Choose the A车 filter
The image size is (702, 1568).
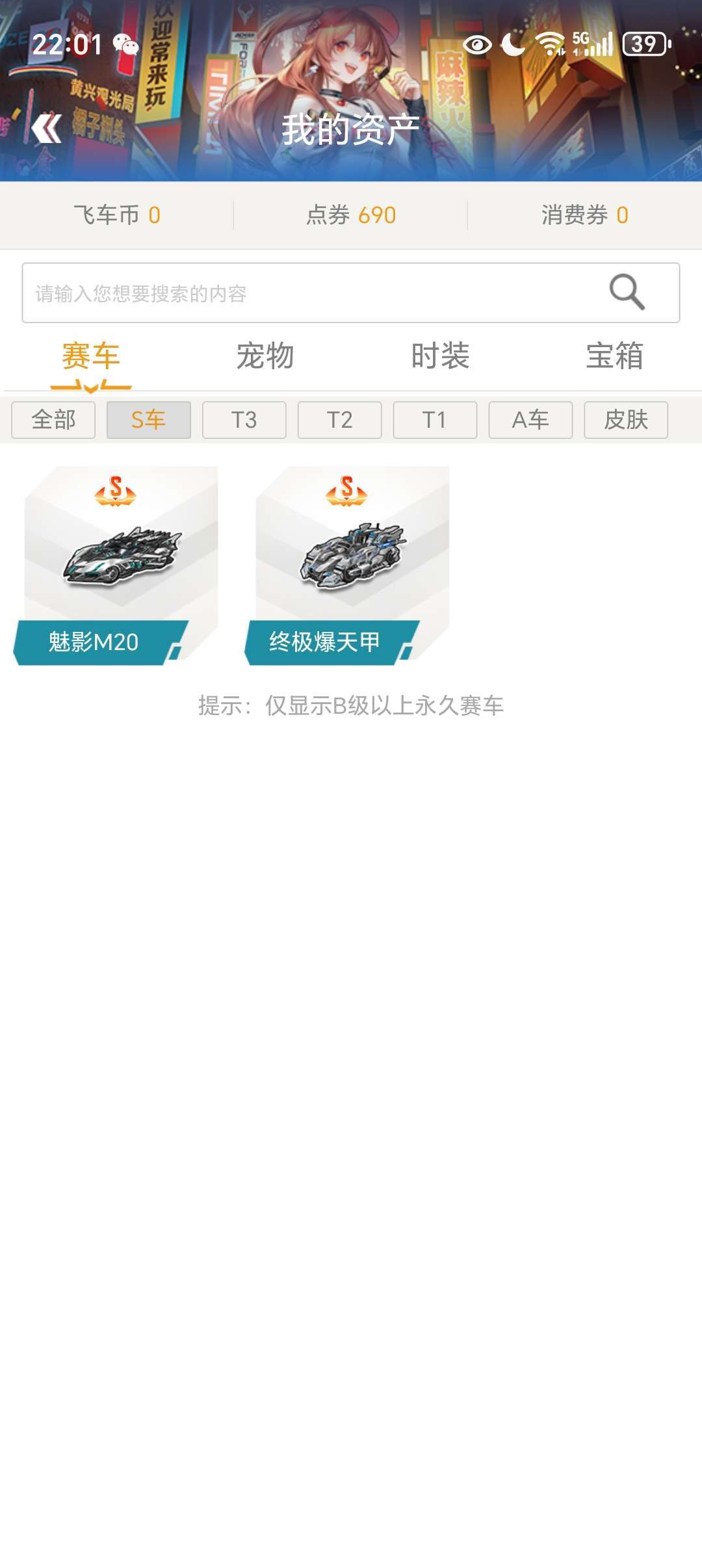click(x=530, y=420)
